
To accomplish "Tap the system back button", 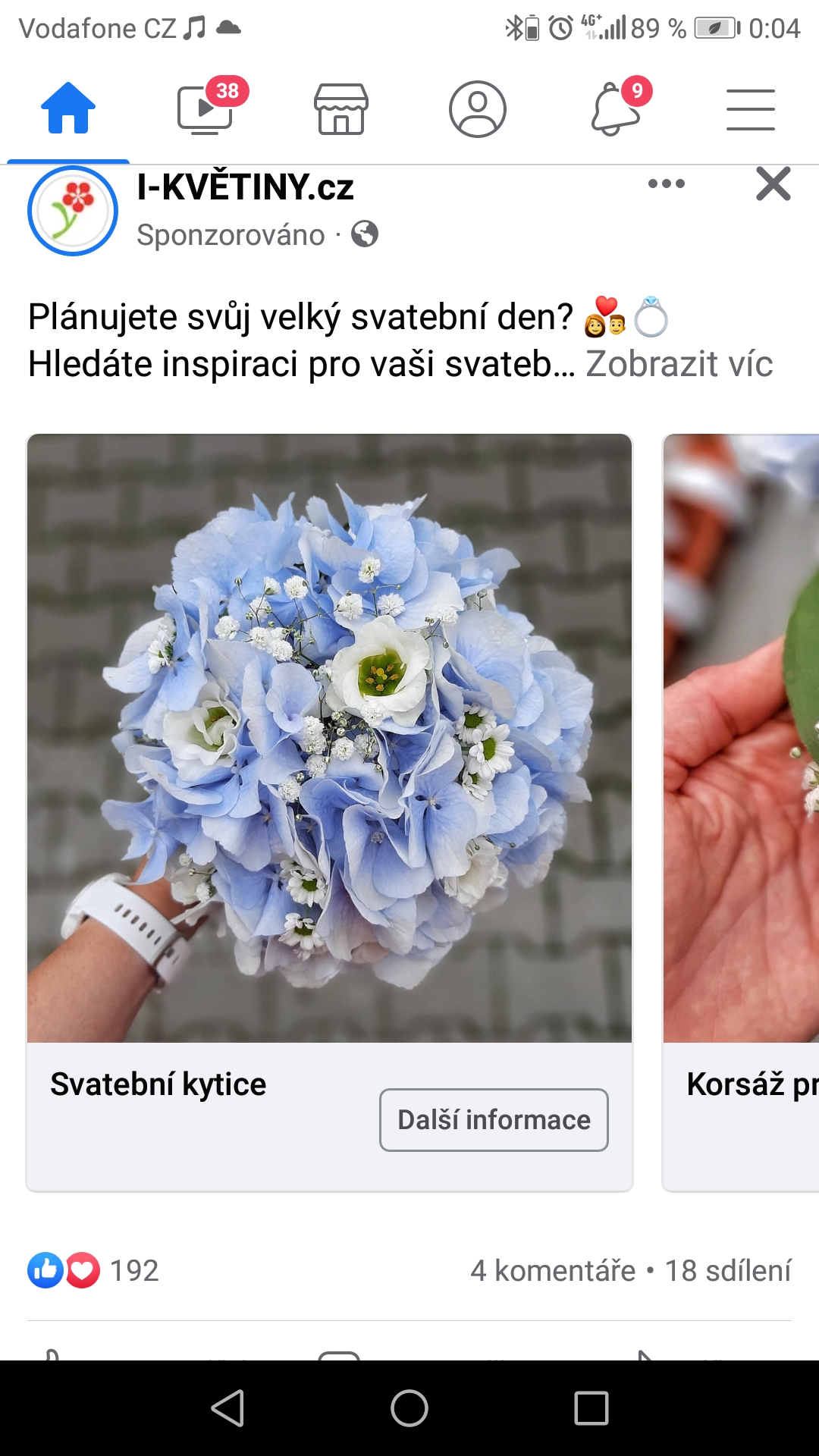I will 227,1408.
